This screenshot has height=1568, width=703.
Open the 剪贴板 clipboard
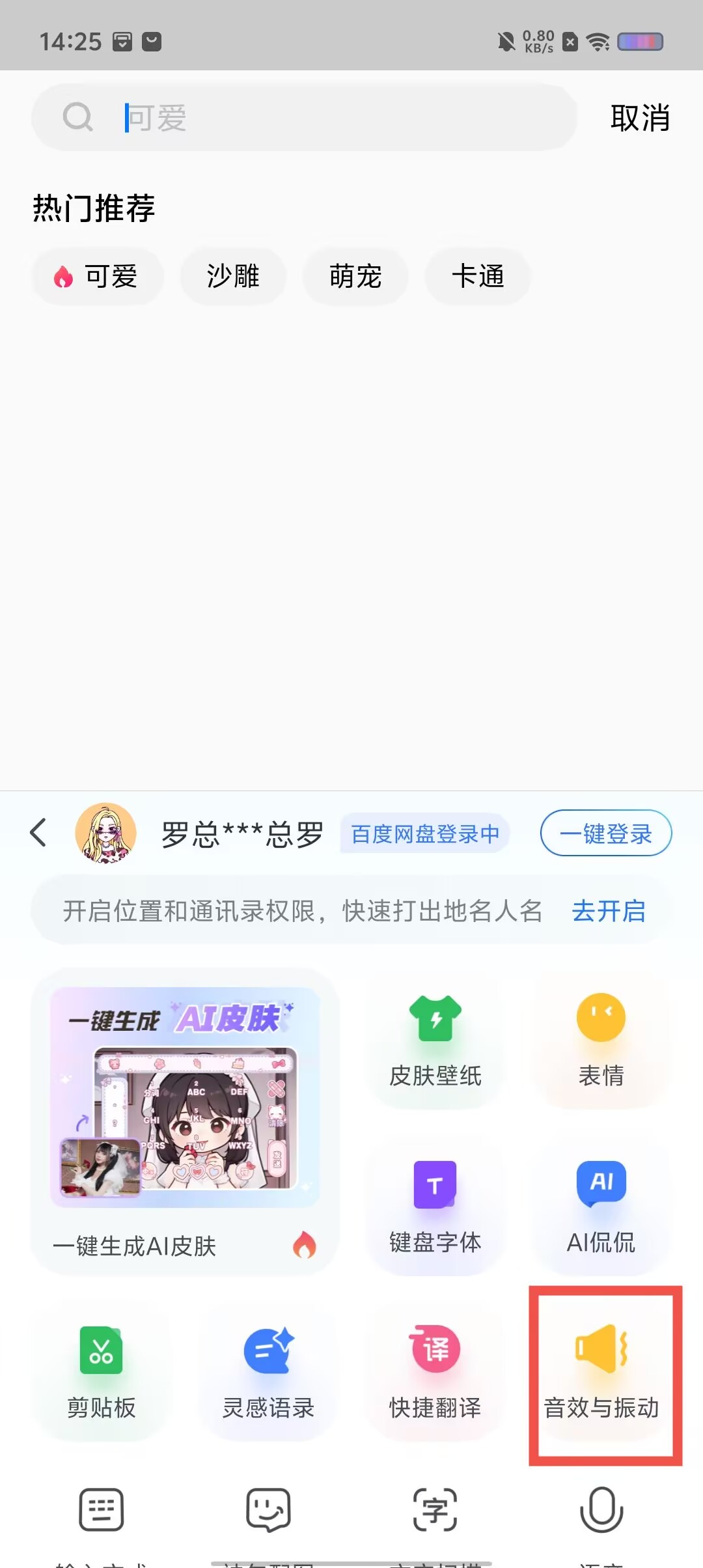coord(101,1371)
